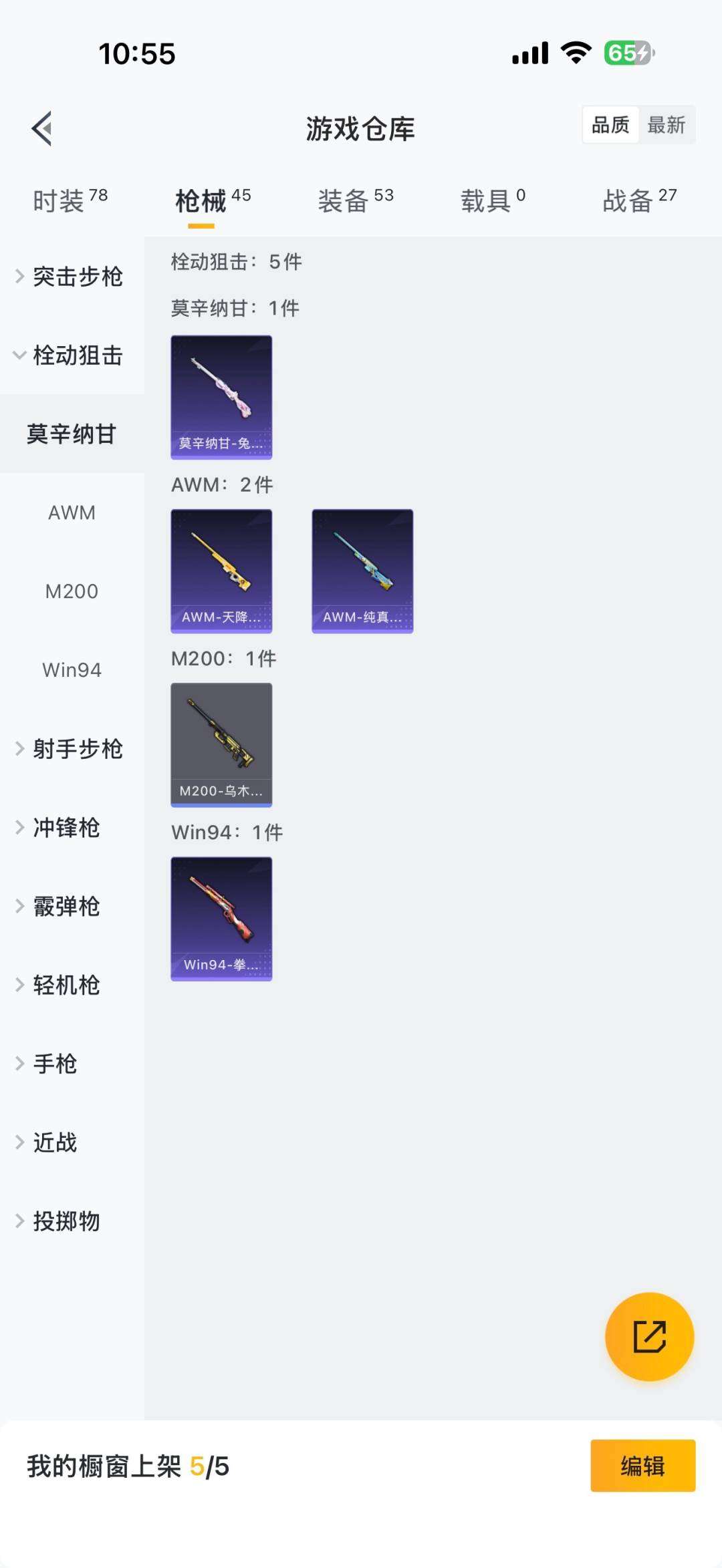Tap the orange floating share button
This screenshot has height=1568, width=722.
pos(649,1336)
